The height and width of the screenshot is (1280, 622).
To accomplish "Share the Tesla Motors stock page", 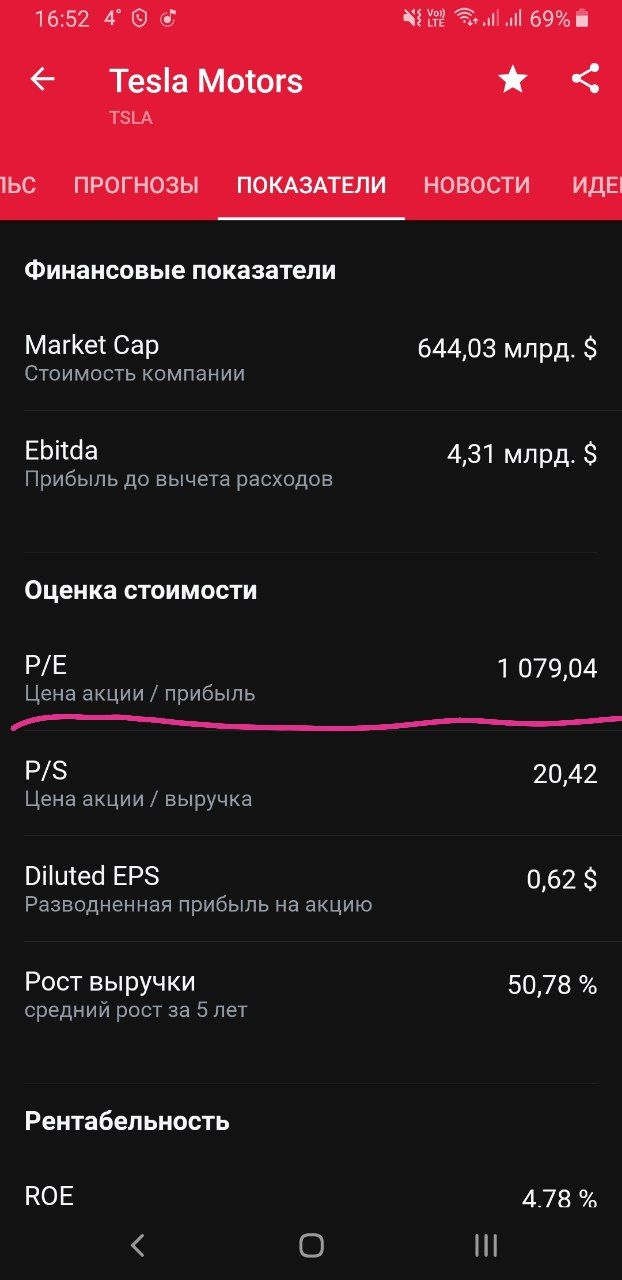I will [585, 80].
